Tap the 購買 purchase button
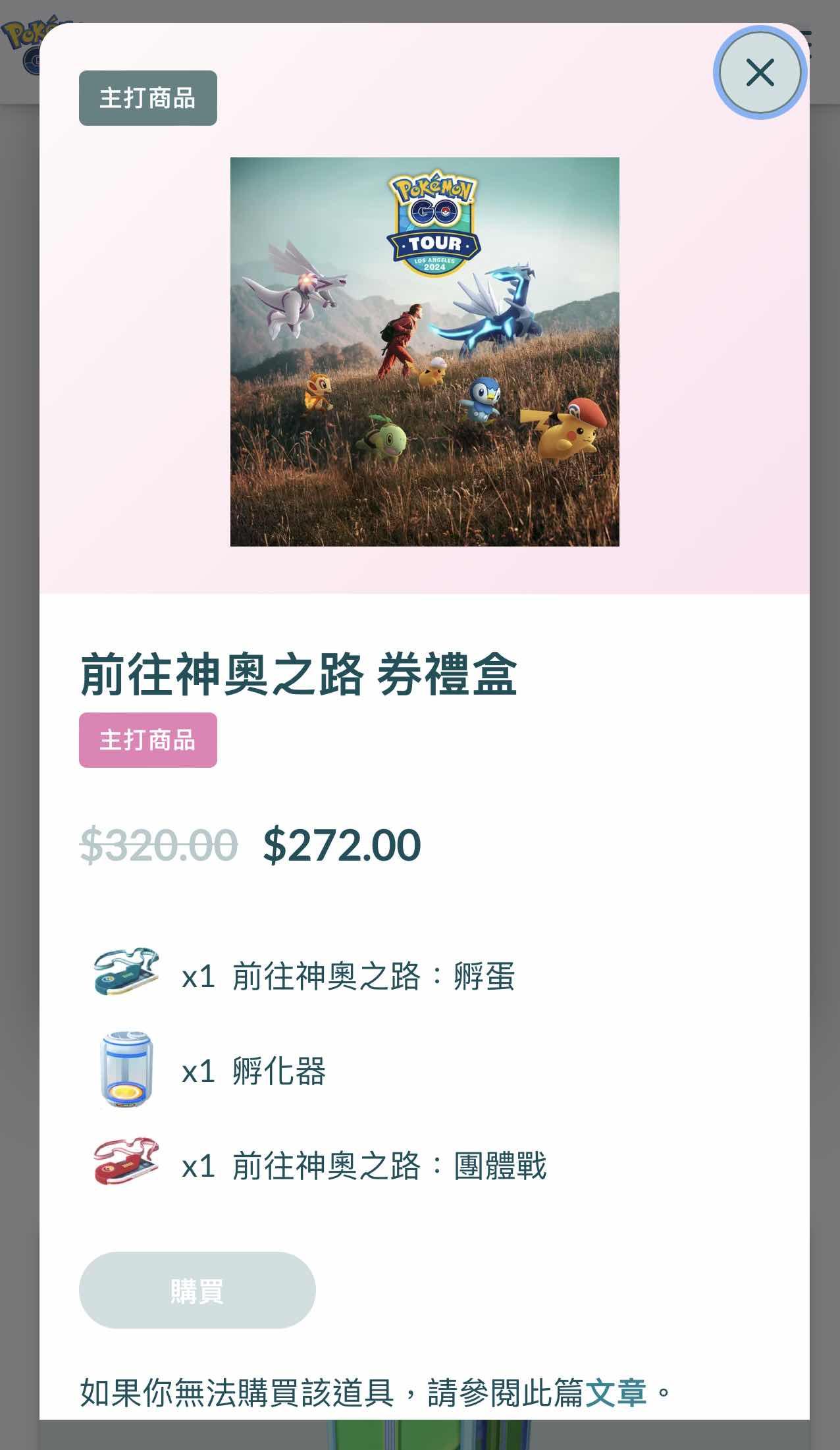The height and width of the screenshot is (1450, 840). point(197,1291)
